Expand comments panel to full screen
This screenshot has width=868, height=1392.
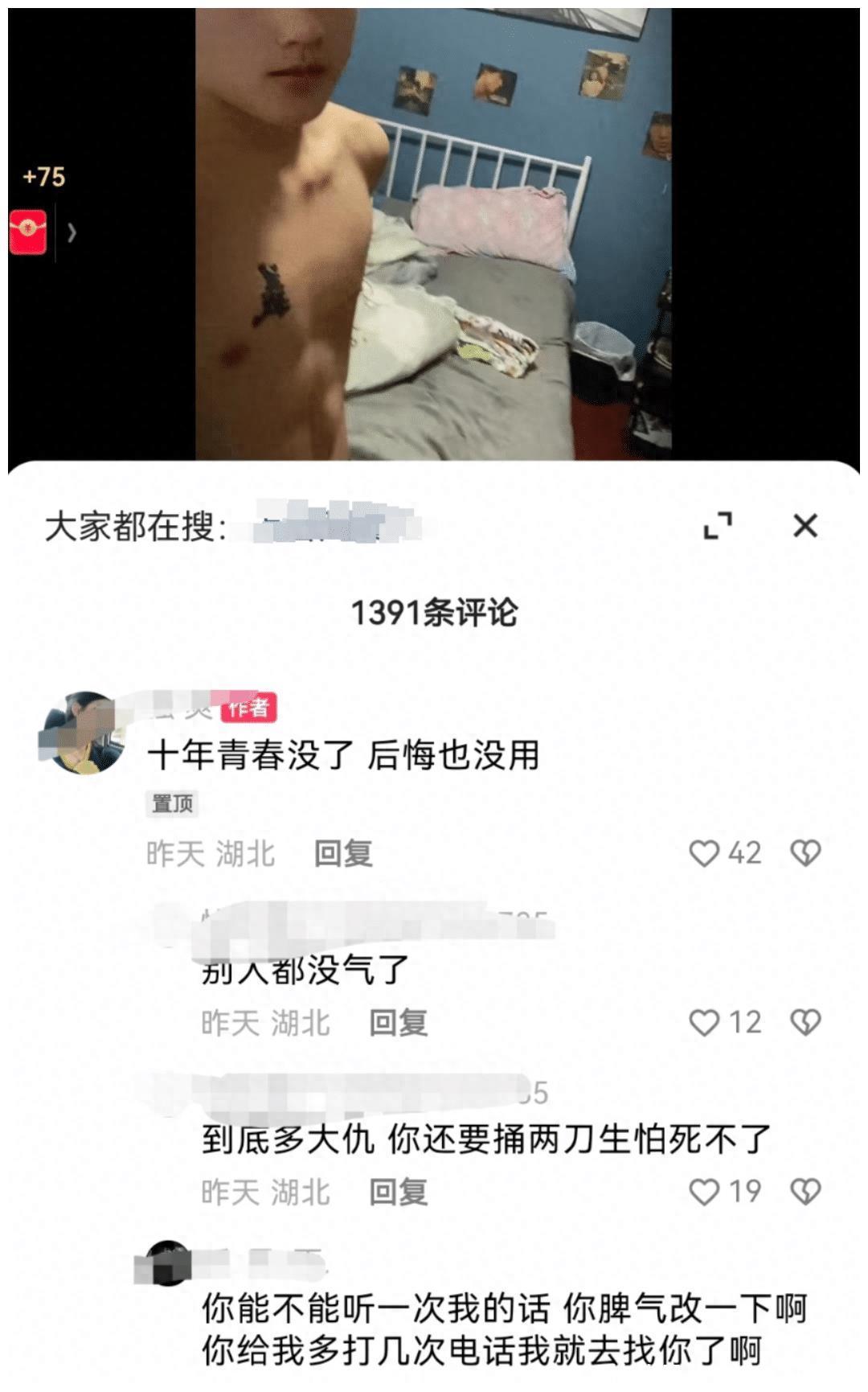(718, 526)
